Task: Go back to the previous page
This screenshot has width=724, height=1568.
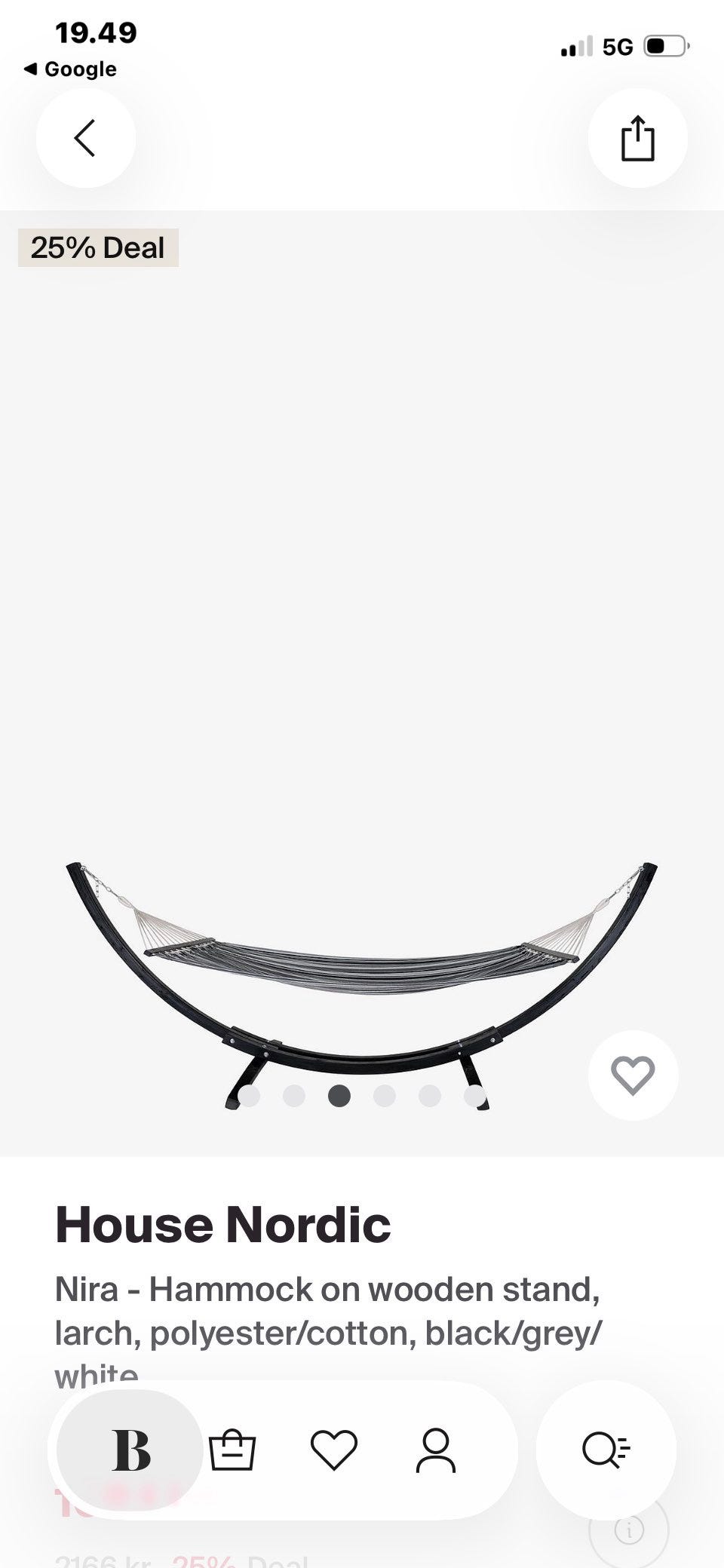Action: point(85,139)
